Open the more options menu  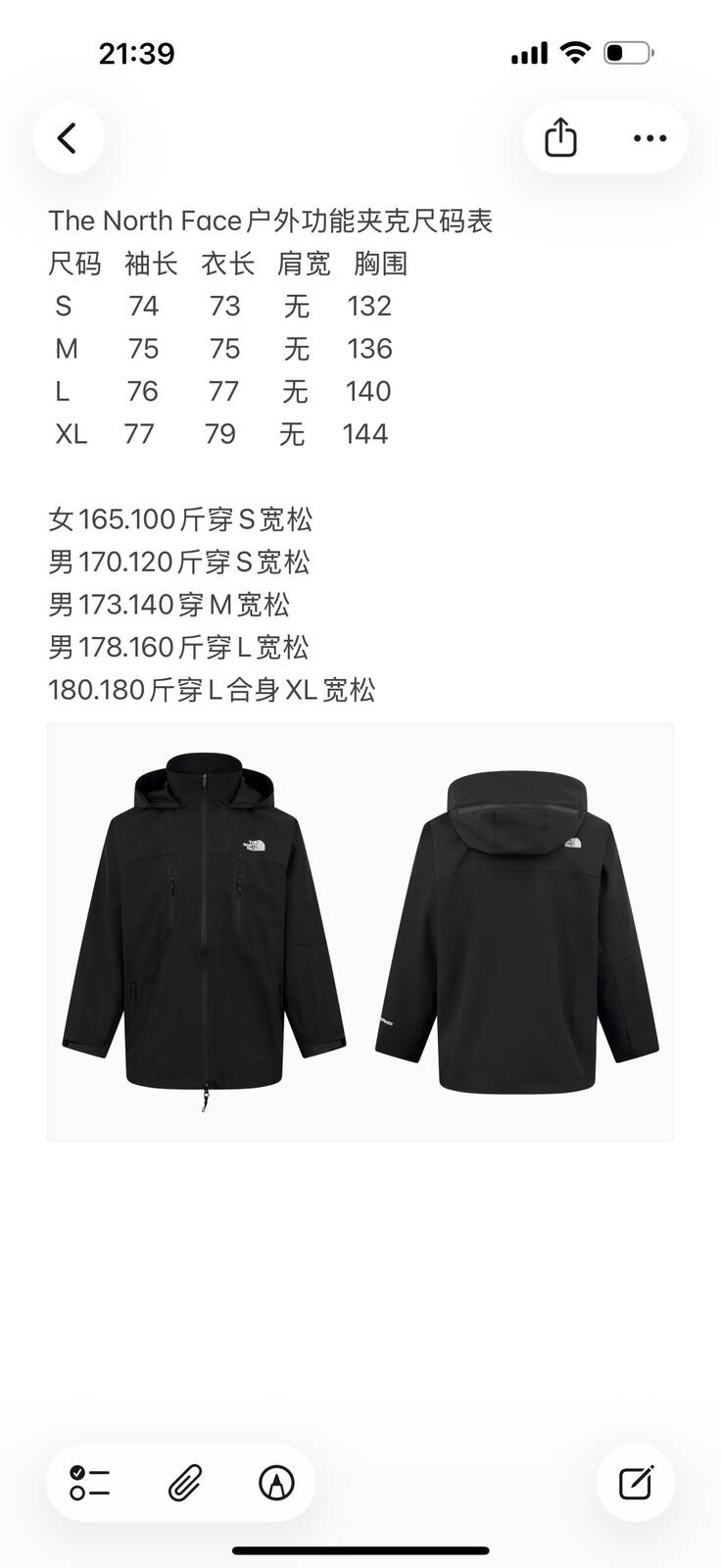[649, 138]
